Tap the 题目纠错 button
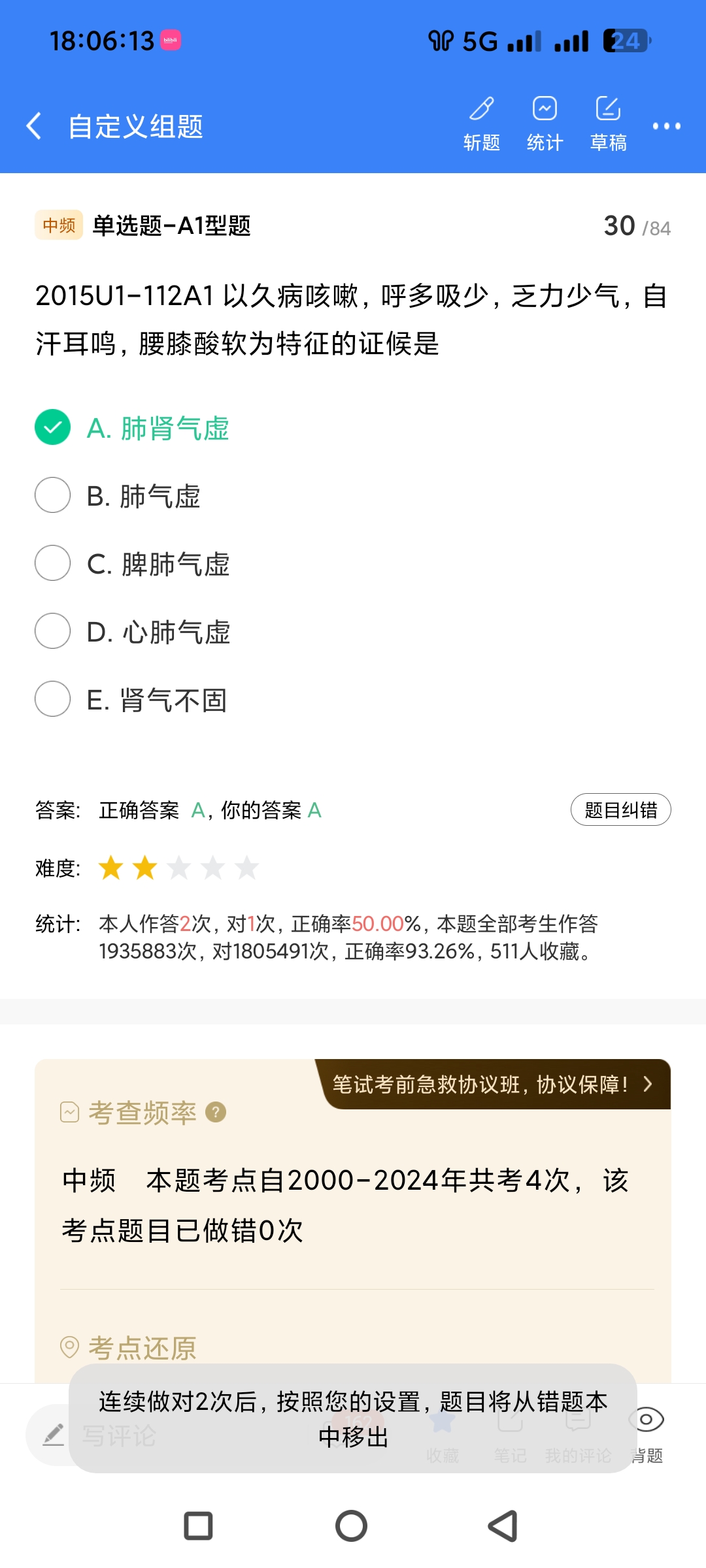The width and height of the screenshot is (706, 1568). [x=620, y=810]
